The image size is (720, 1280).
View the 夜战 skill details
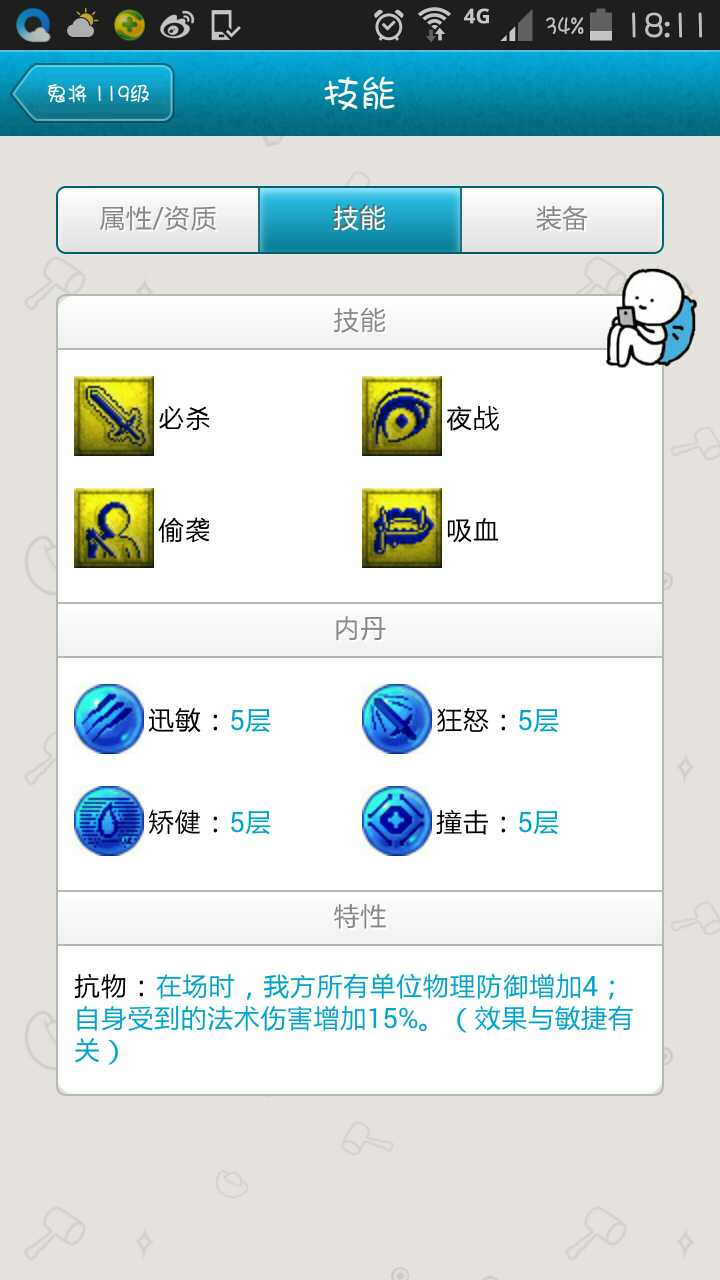coord(402,416)
